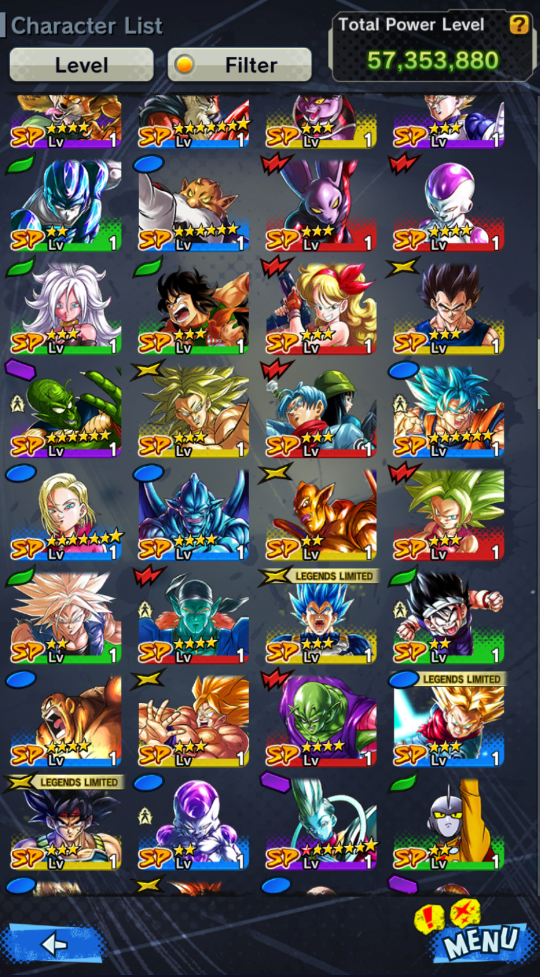This screenshot has width=540, height=977.
Task: Open the Filter options
Action: [x=240, y=65]
